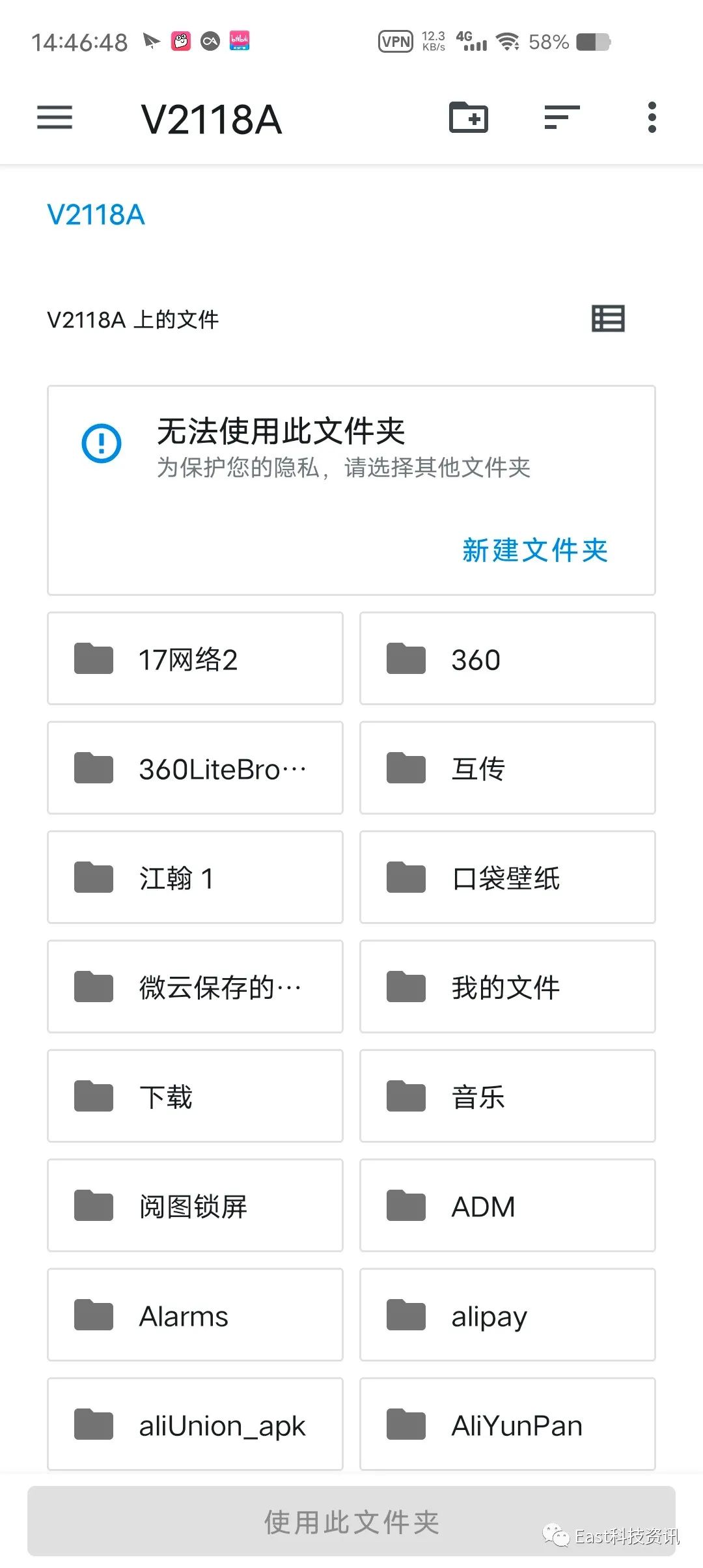Open the 360 folder
This screenshot has width=703, height=1568.
[507, 658]
